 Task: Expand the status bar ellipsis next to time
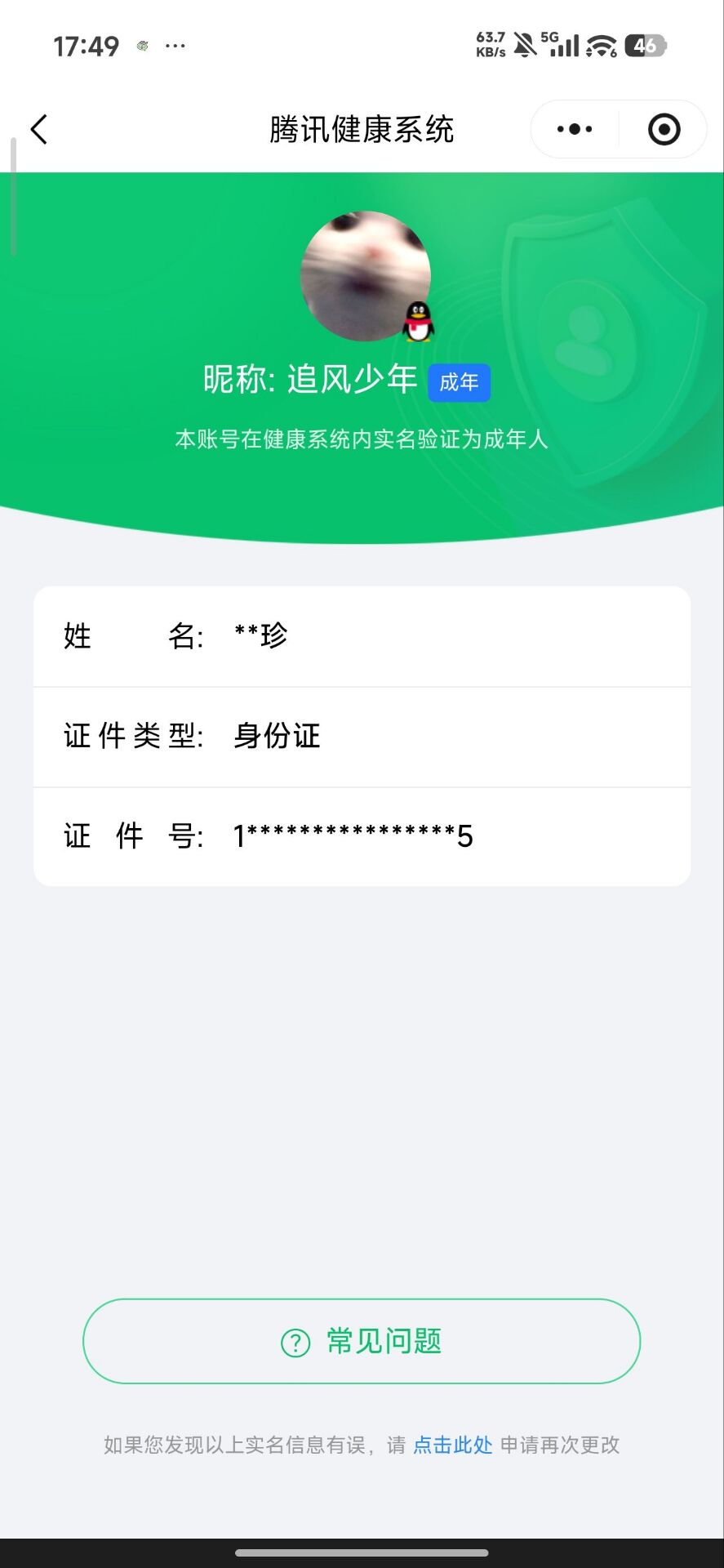(175, 47)
